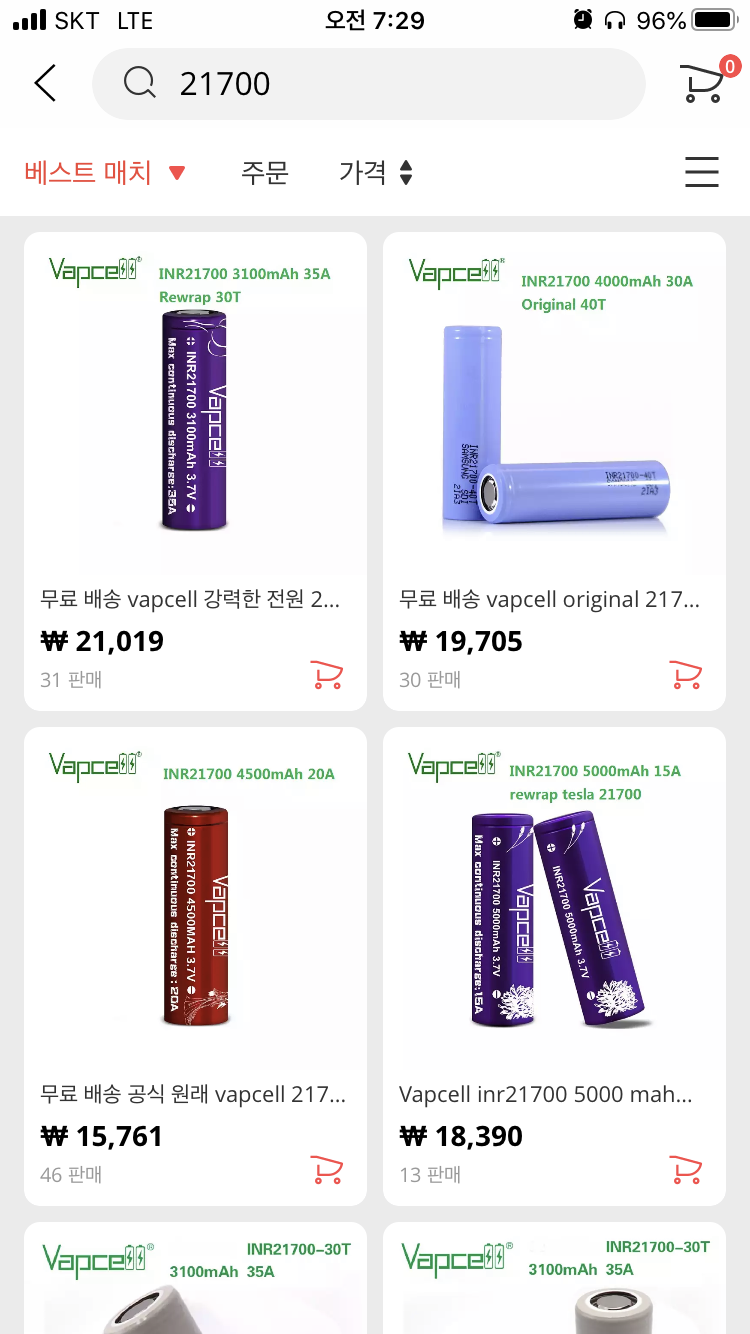This screenshot has height=1334, width=750.
Task: Sort results by 가격
Action: pos(375,173)
